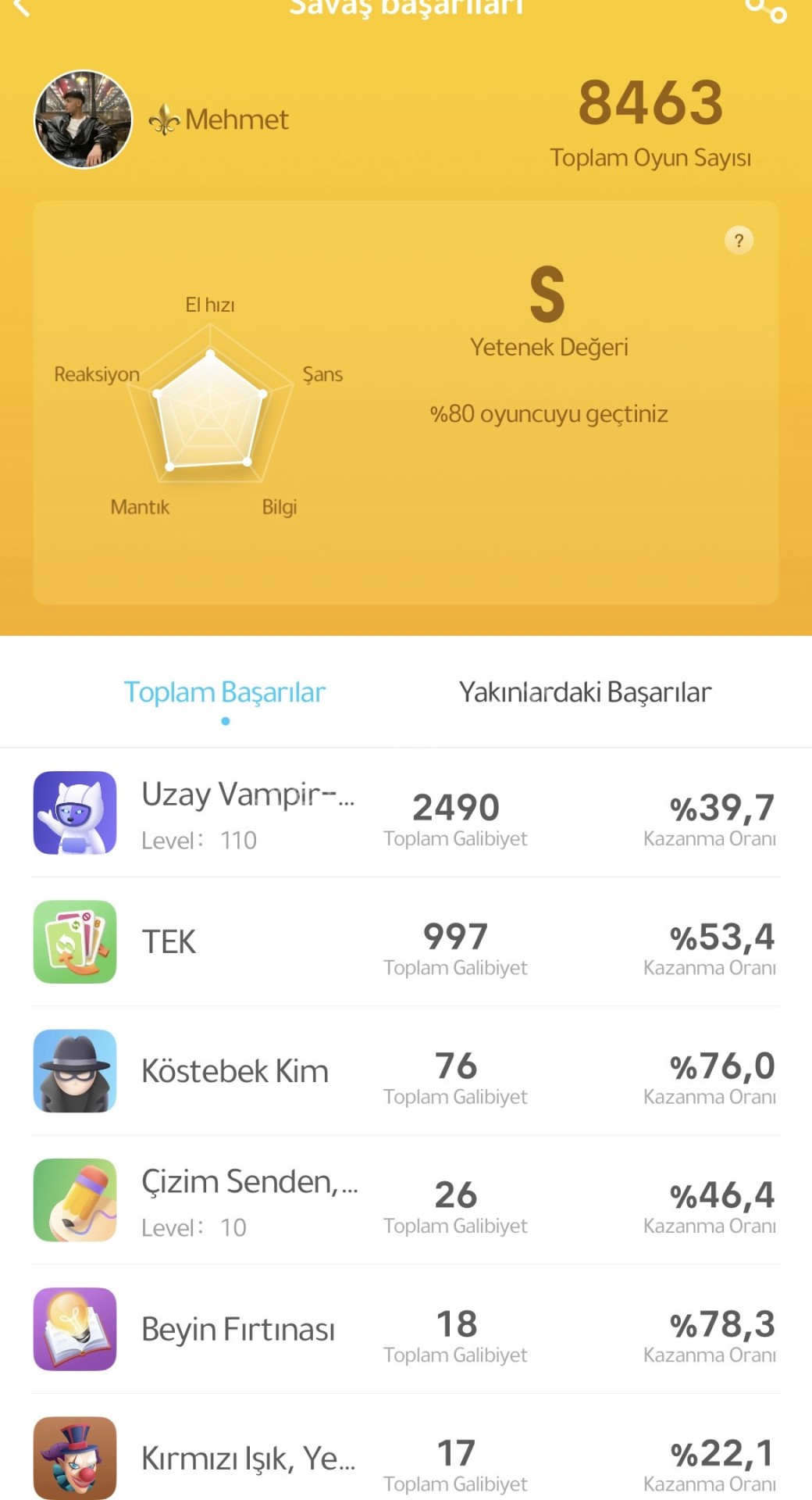The width and height of the screenshot is (812, 1500).
Task: Open the Çizim Senden game row
Action: click(406, 1200)
